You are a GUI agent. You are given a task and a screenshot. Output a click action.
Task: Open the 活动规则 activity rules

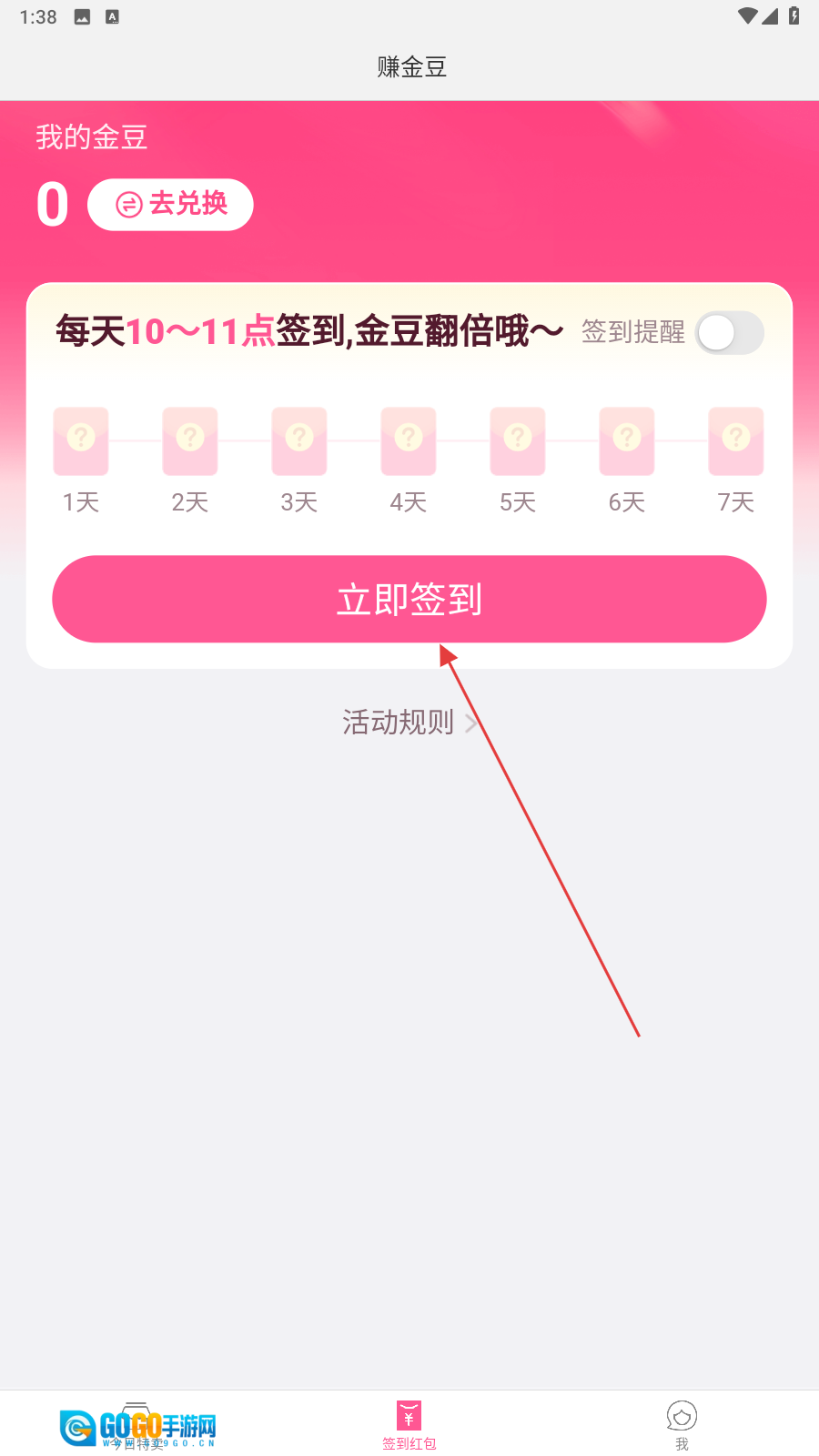(x=409, y=723)
